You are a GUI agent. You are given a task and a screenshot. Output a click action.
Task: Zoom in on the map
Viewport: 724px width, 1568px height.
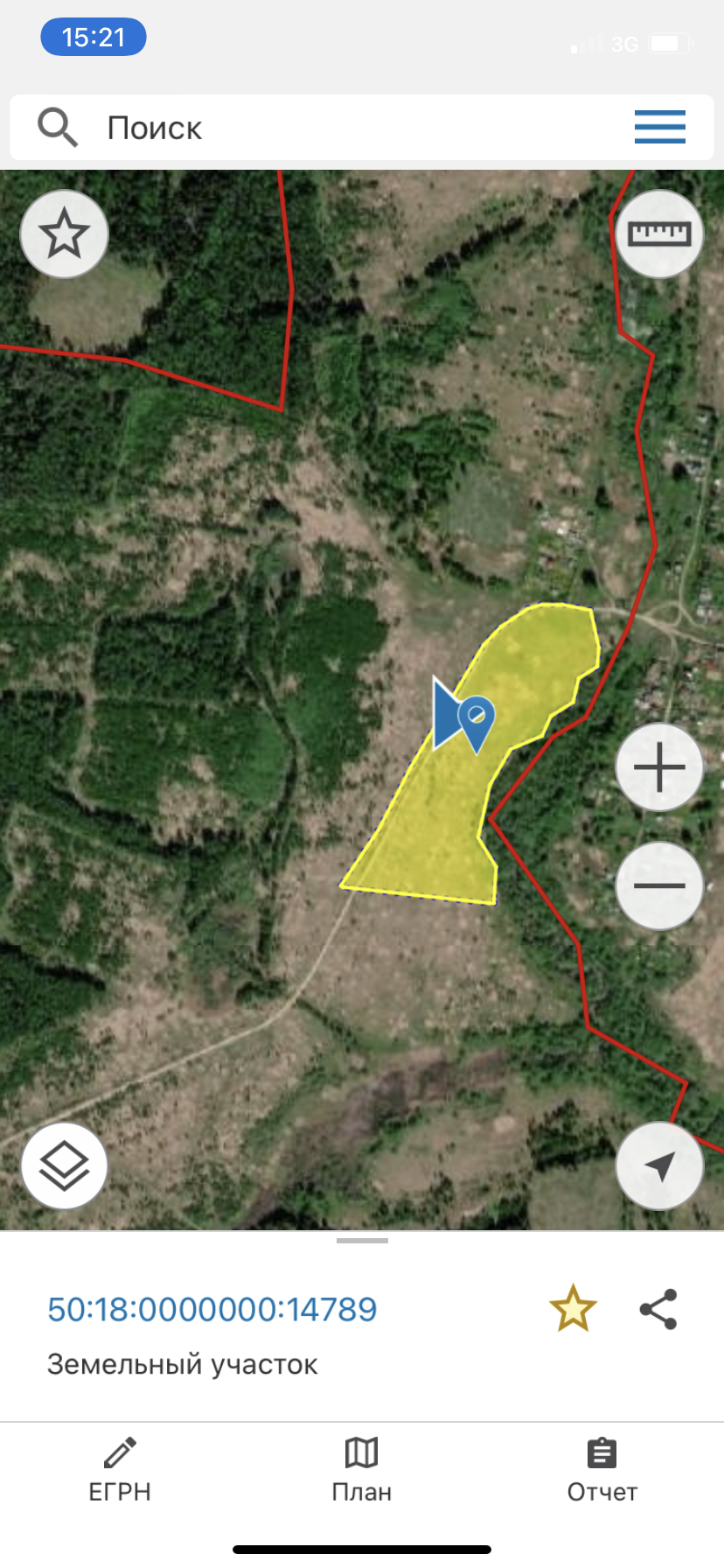pos(659,767)
